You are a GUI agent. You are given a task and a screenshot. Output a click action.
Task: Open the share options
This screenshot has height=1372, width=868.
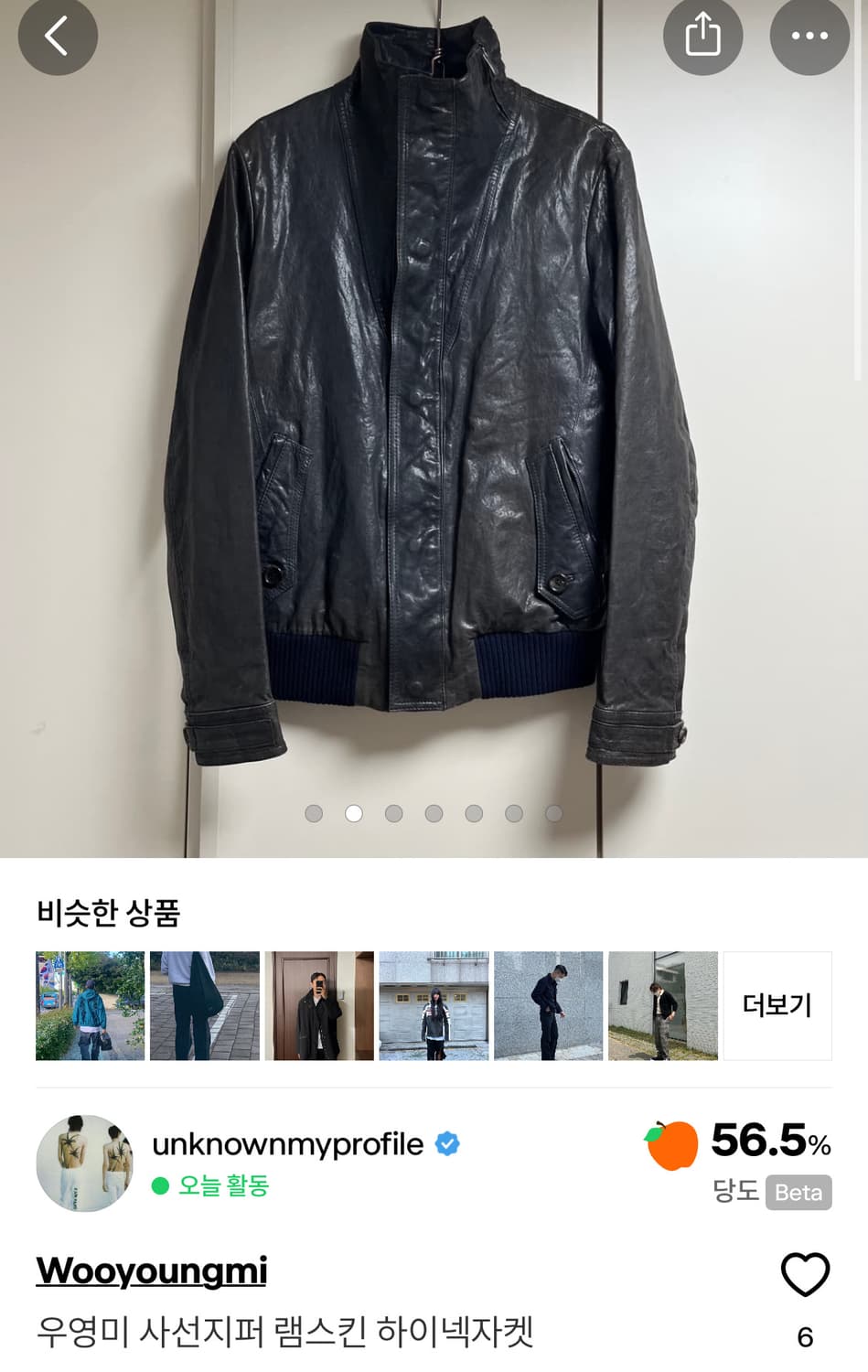tap(702, 37)
